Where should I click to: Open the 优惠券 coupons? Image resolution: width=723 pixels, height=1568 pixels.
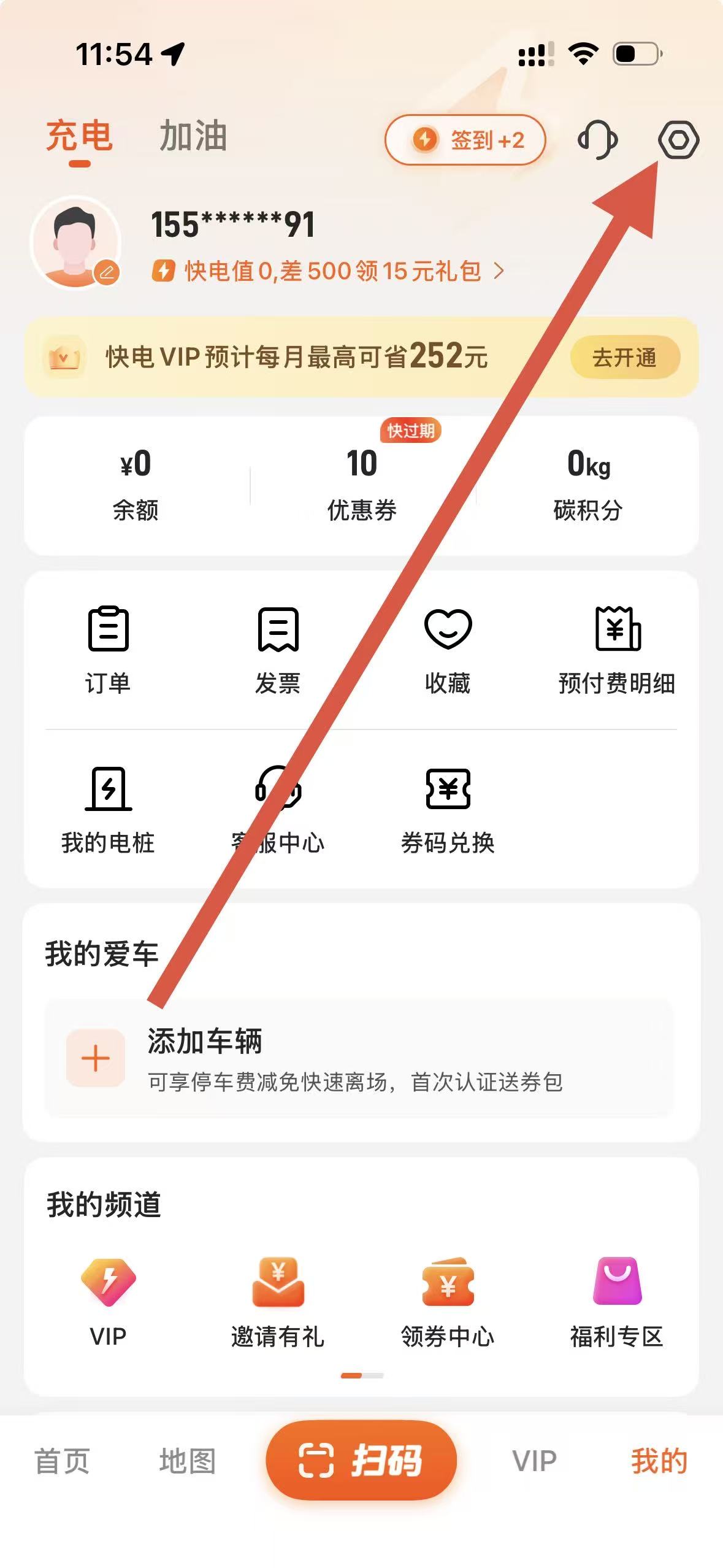[362, 485]
